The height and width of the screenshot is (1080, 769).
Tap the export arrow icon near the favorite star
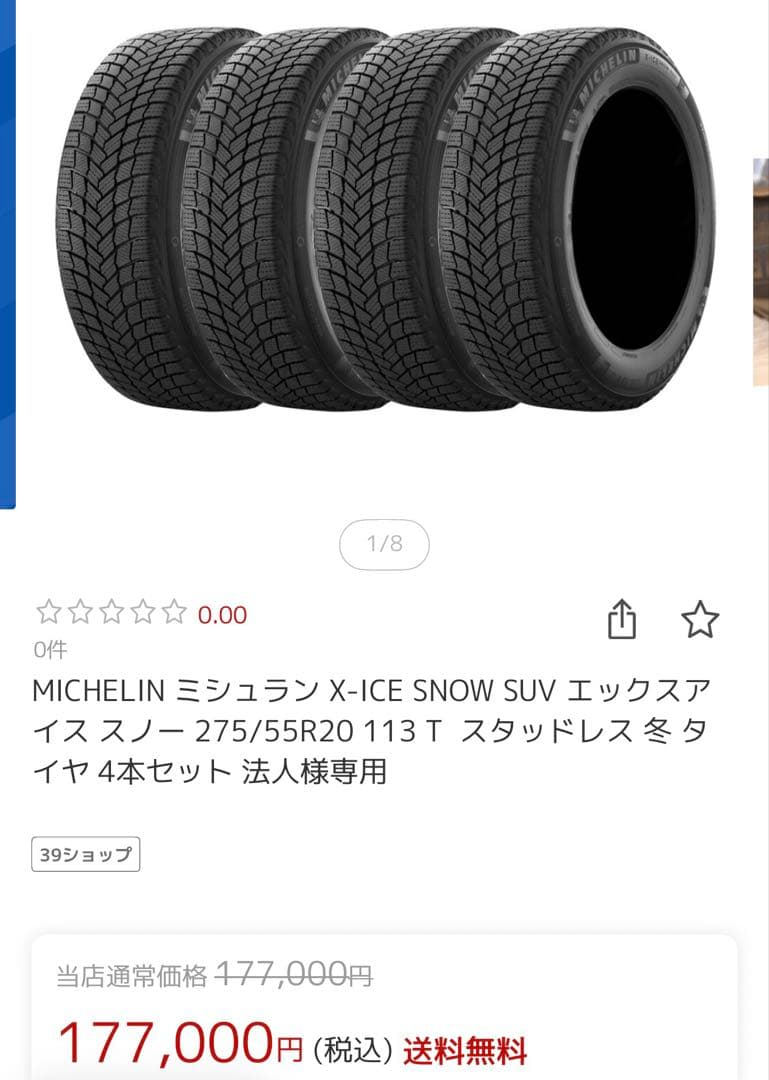tap(623, 618)
